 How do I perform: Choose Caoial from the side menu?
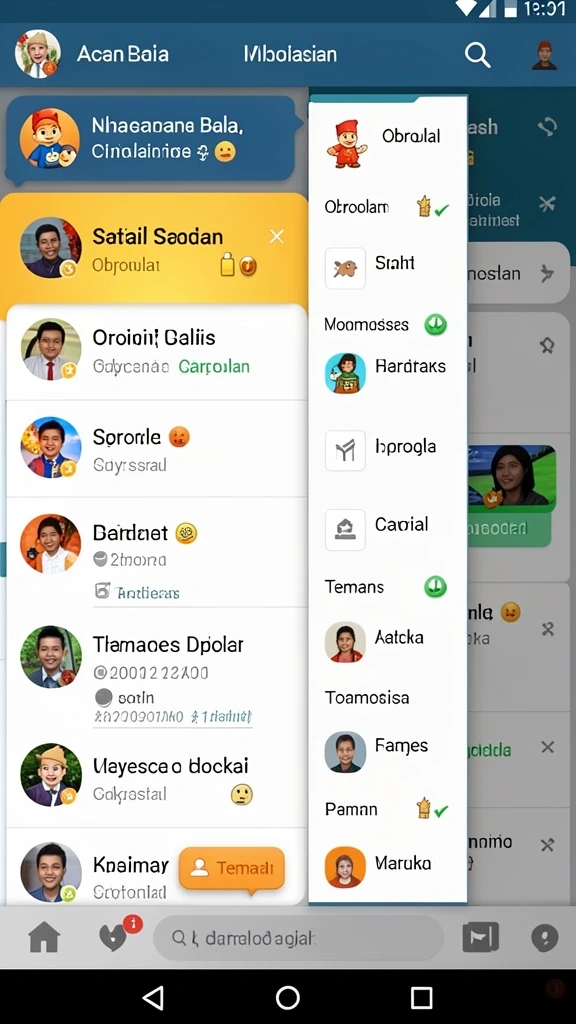tap(388, 529)
